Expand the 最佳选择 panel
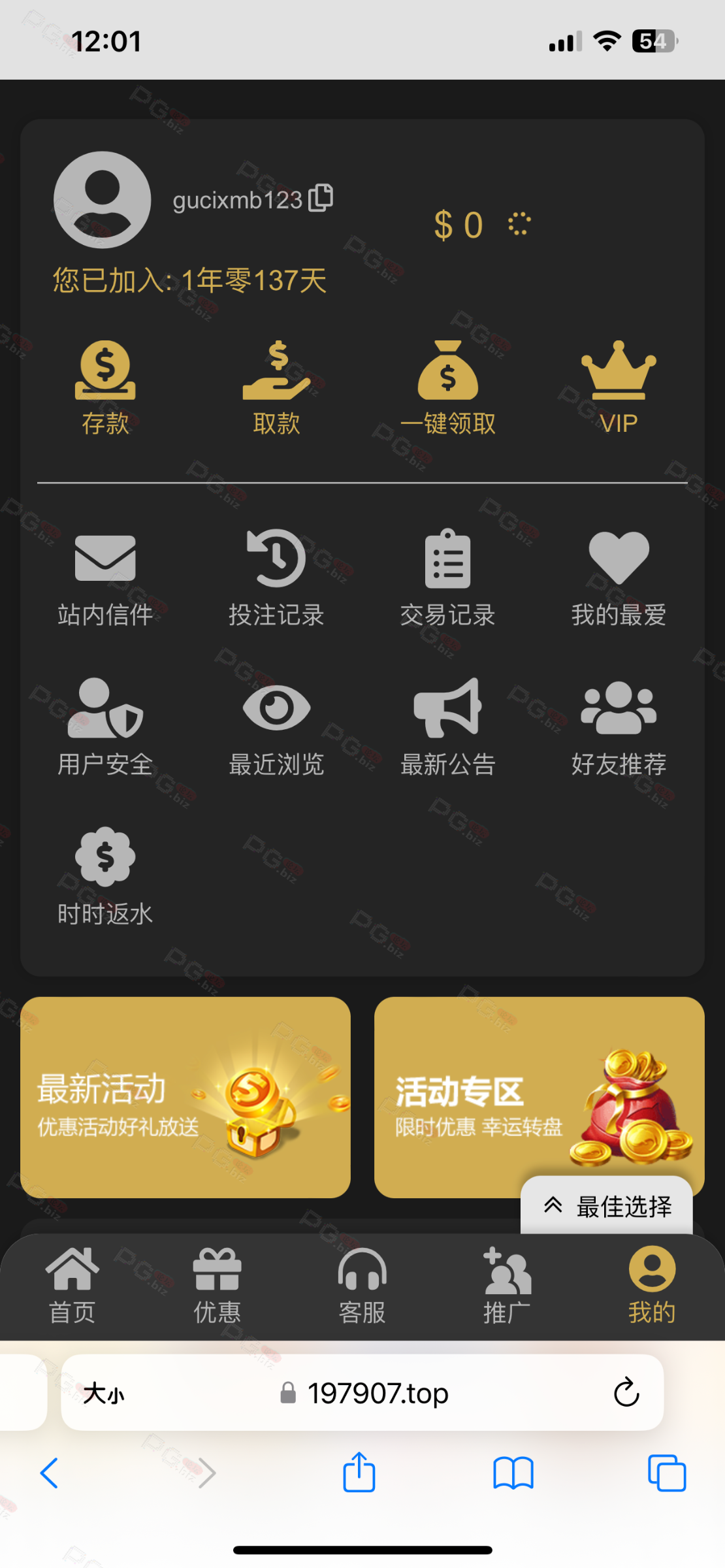725x1568 pixels. pyautogui.click(x=607, y=1206)
